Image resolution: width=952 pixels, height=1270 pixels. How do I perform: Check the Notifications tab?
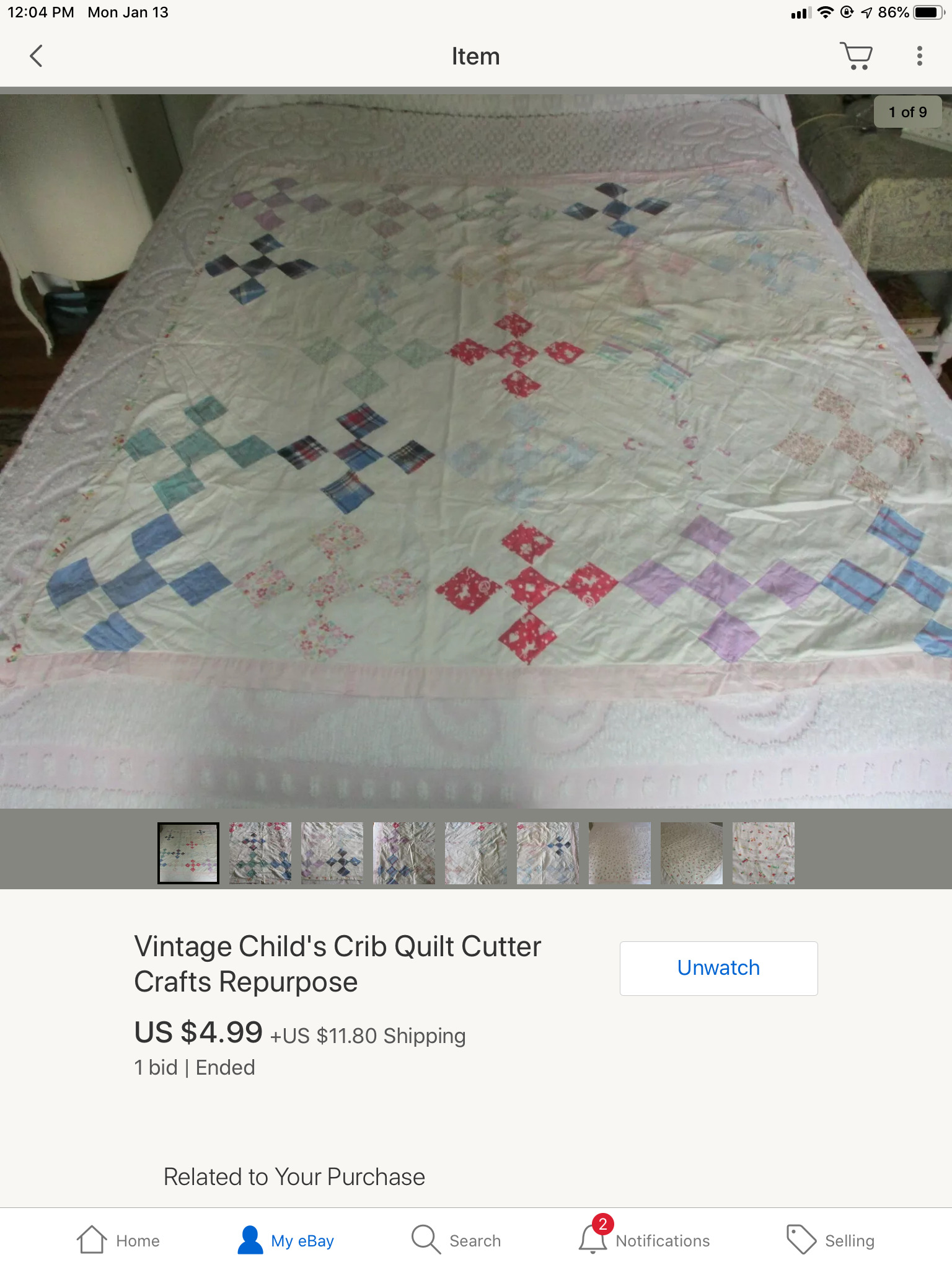coord(644,1240)
